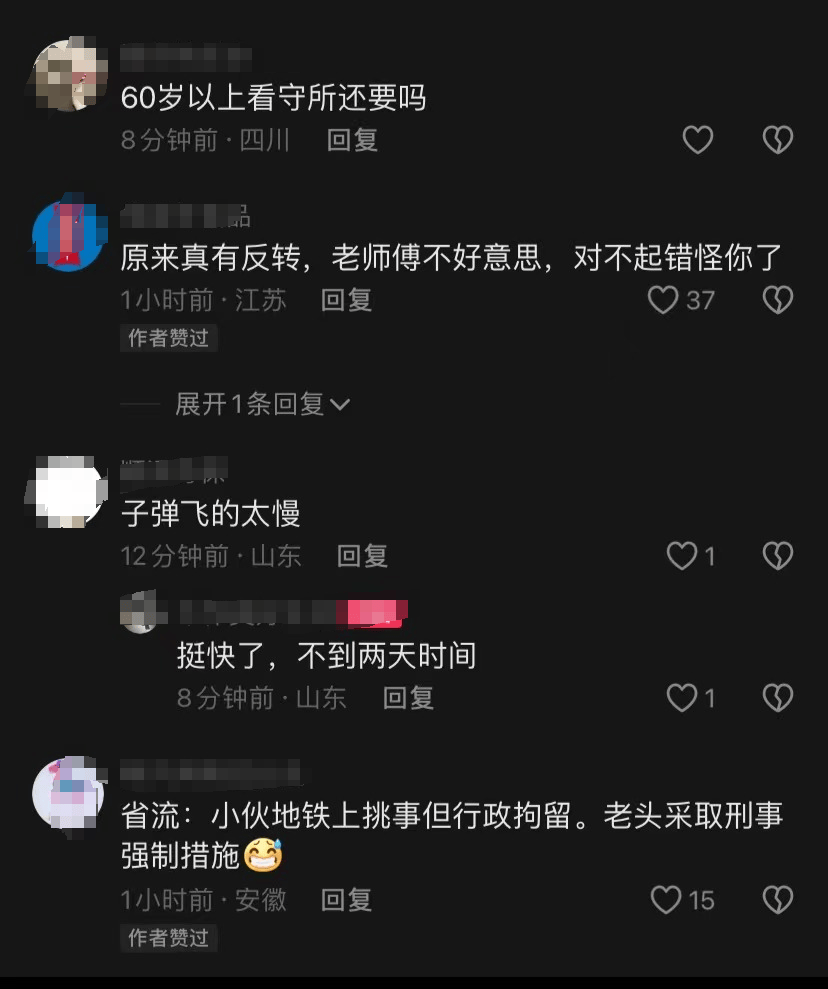
Task: Like the 省流 comment from 安徽
Action: pyautogui.click(x=666, y=900)
